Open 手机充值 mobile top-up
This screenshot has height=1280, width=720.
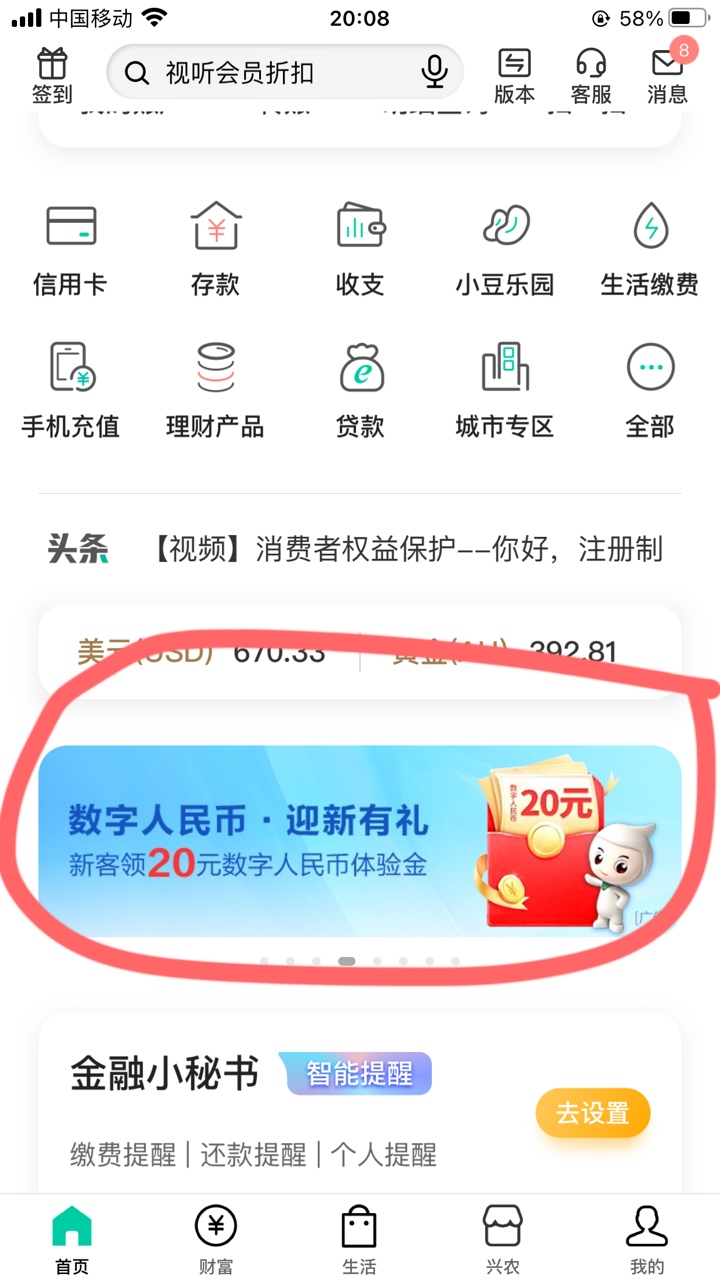tap(70, 392)
